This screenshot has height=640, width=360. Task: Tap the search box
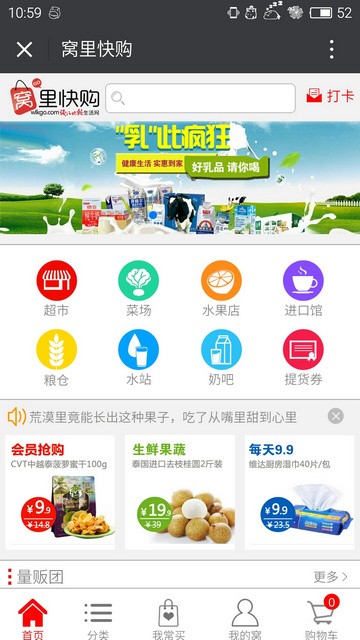(x=200, y=98)
